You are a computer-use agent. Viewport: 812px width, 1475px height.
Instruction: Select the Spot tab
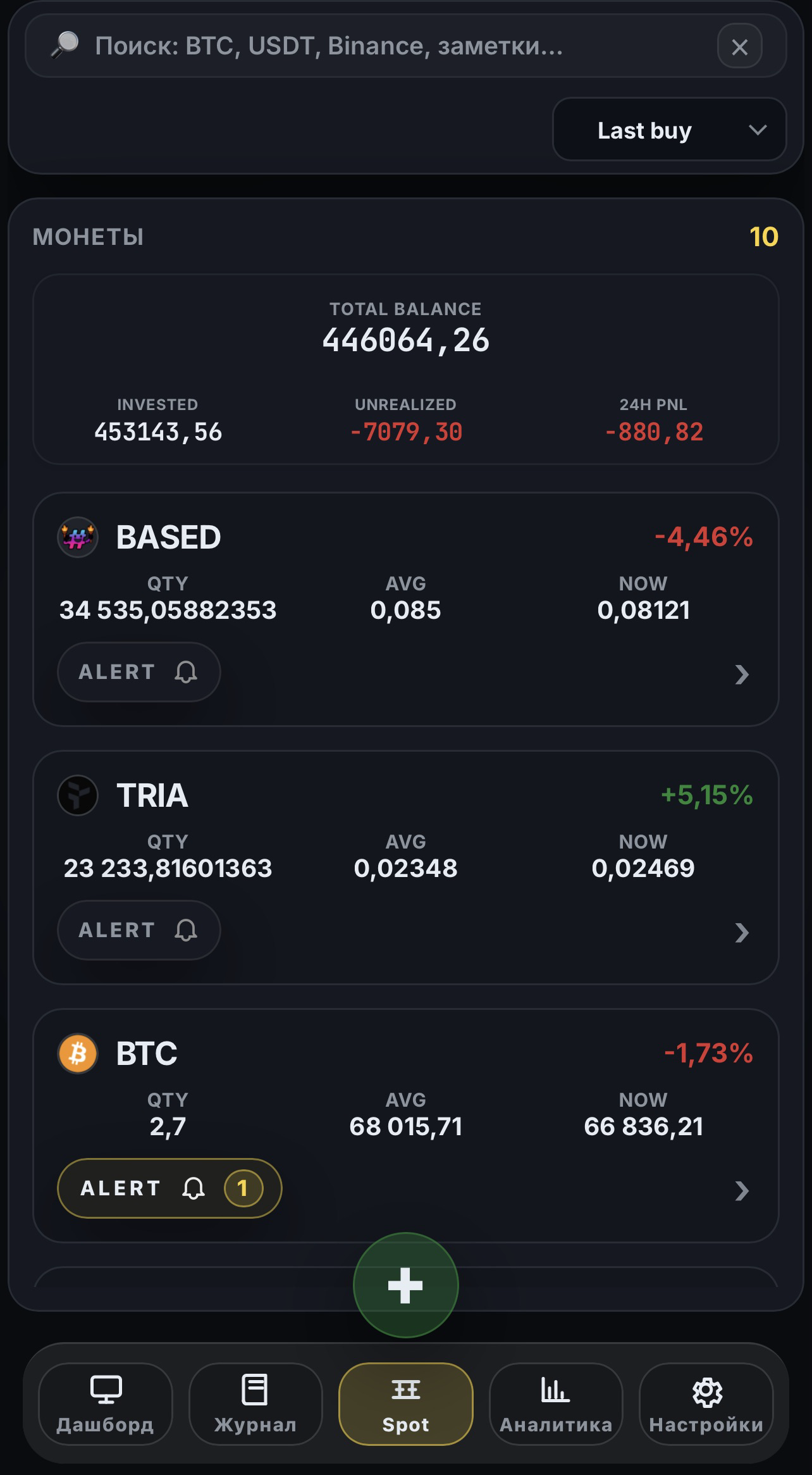[405, 1403]
